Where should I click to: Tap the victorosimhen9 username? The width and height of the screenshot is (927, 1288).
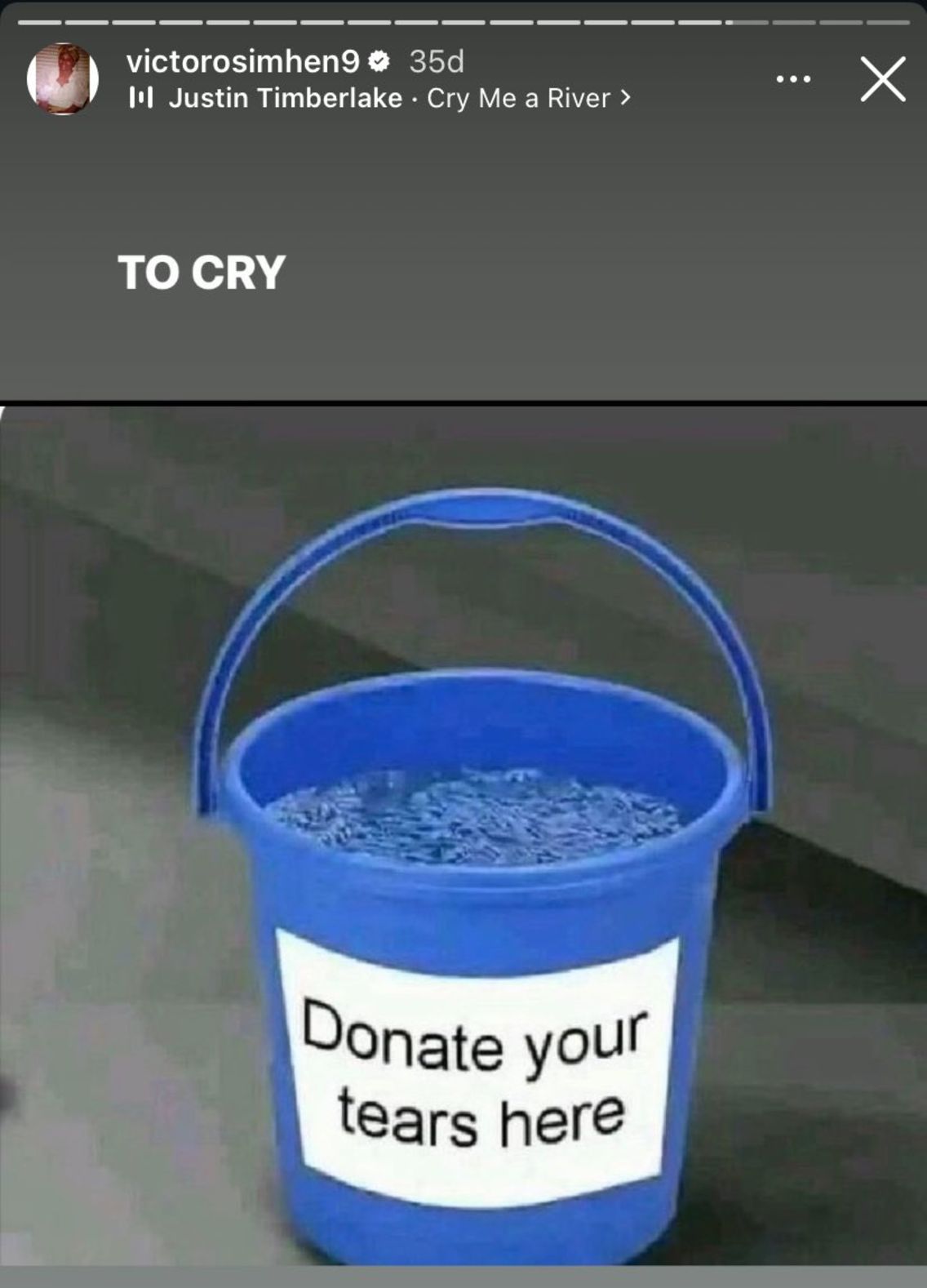click(x=242, y=61)
